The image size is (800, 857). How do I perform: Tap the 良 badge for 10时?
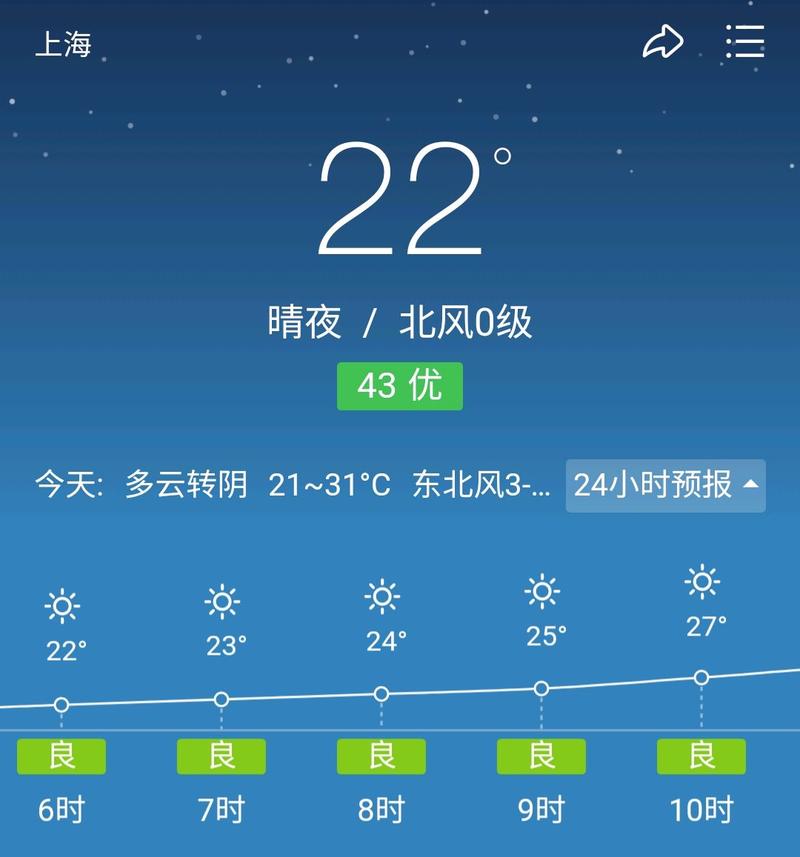700,756
